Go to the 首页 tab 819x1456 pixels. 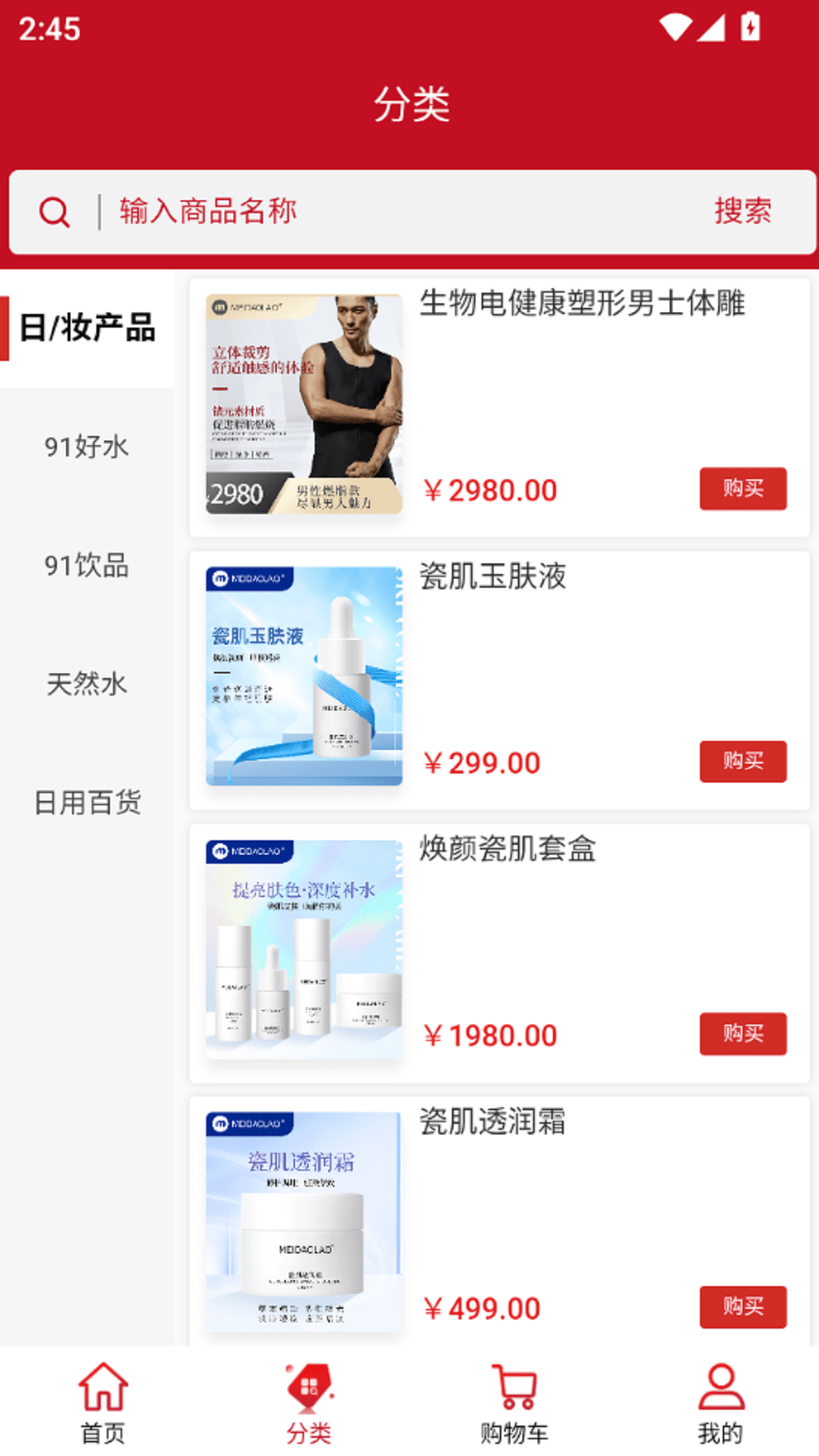(103, 1403)
